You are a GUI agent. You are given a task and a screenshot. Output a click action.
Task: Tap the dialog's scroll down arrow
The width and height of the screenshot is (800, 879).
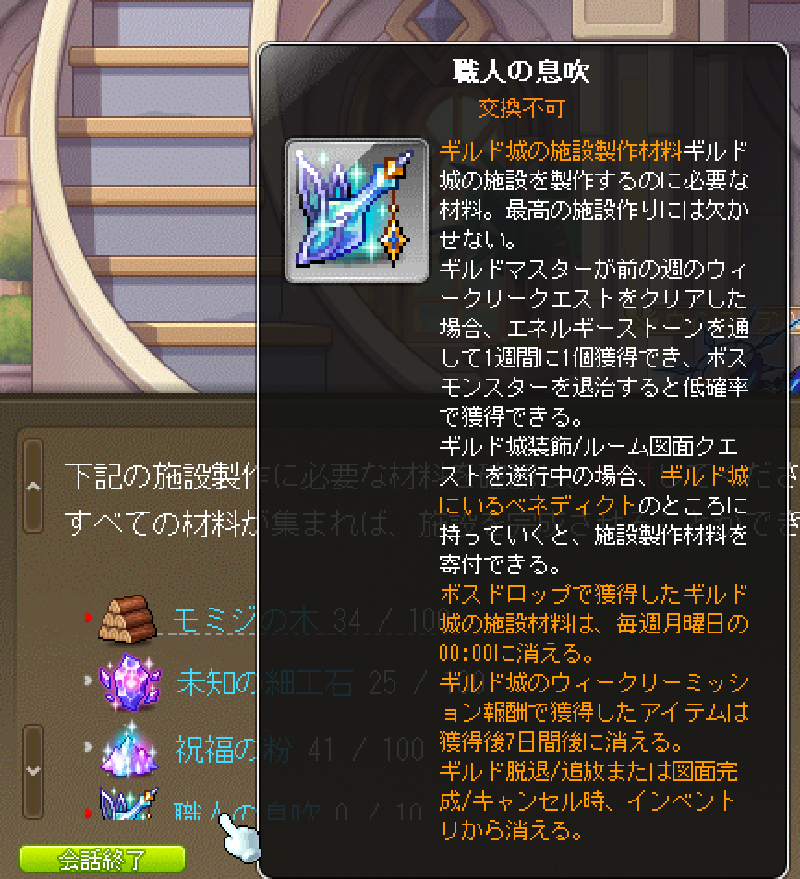click(x=33, y=771)
